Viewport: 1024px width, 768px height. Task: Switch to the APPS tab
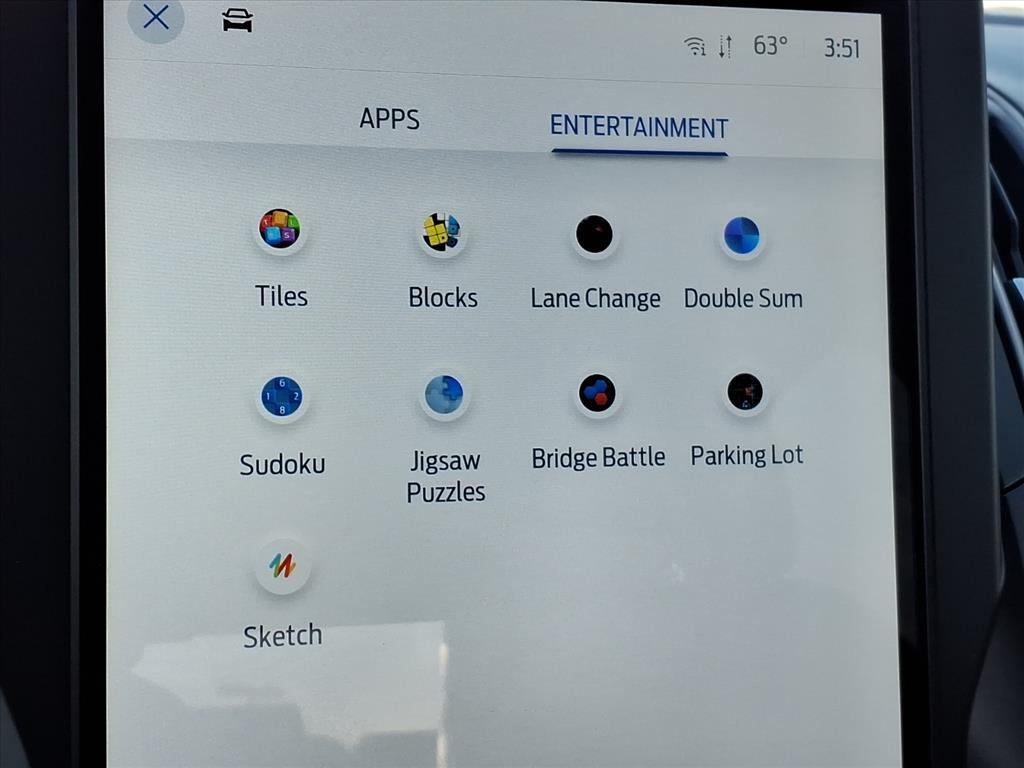pos(389,119)
